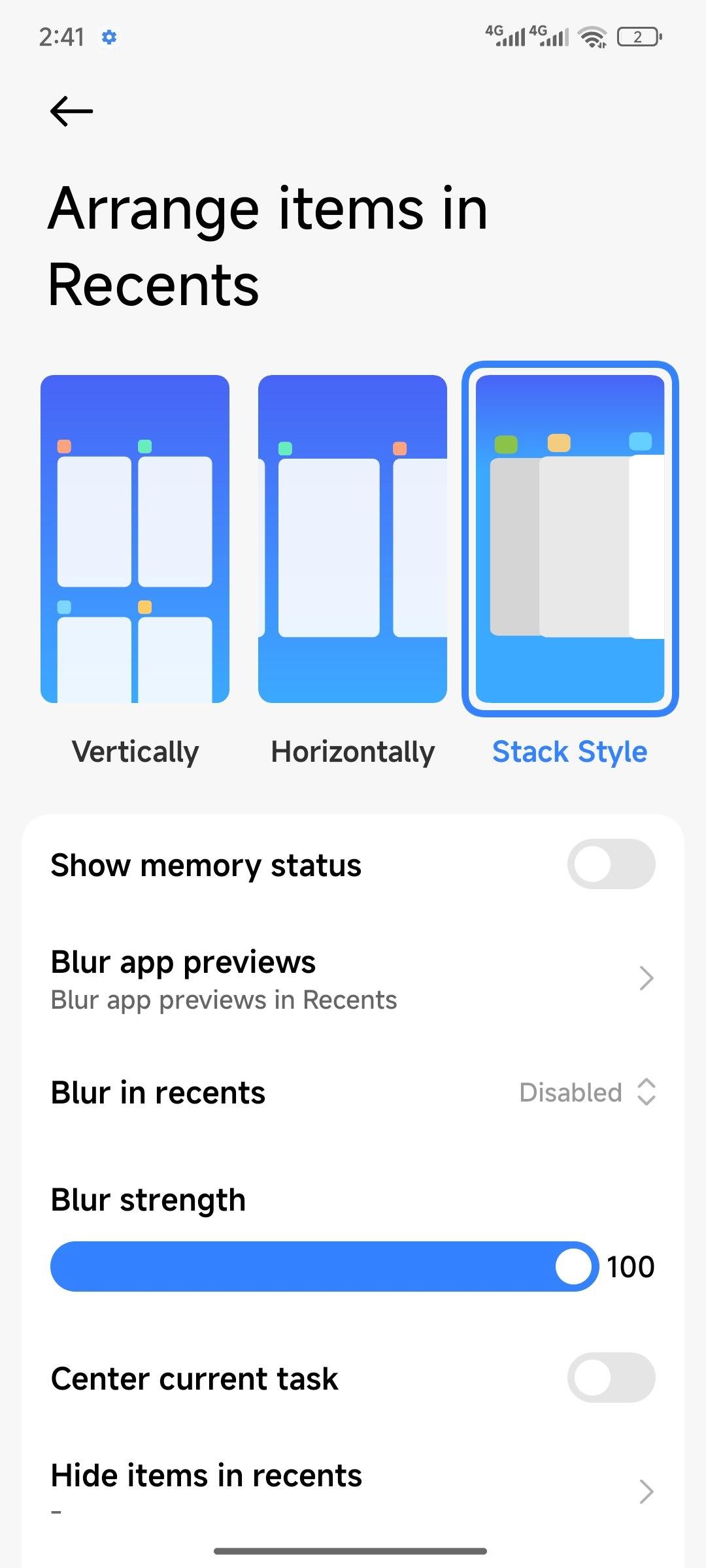Enable Show memory status

(611, 864)
